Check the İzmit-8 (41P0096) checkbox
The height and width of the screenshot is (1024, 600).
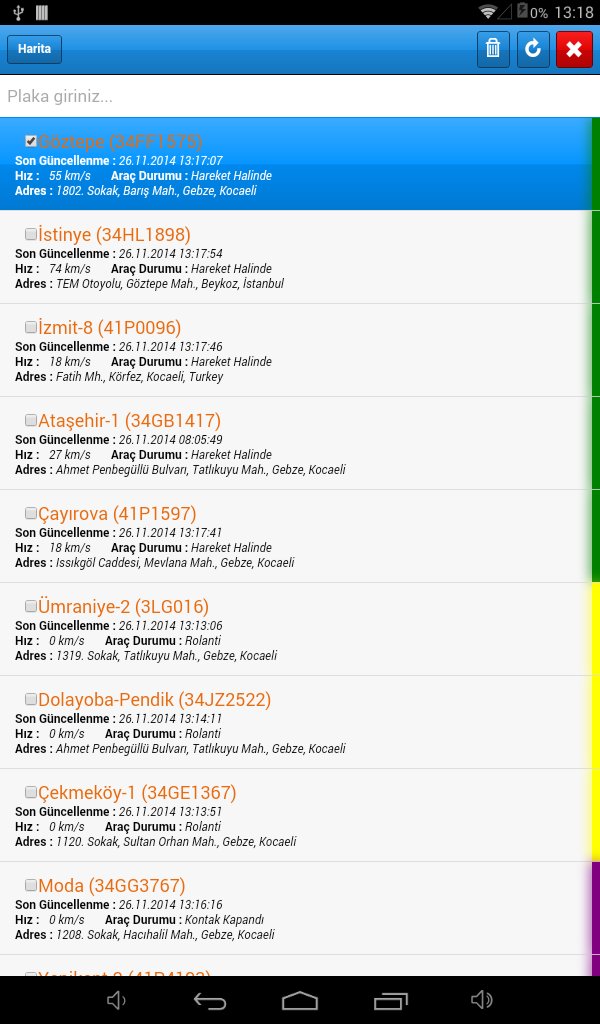click(x=31, y=327)
